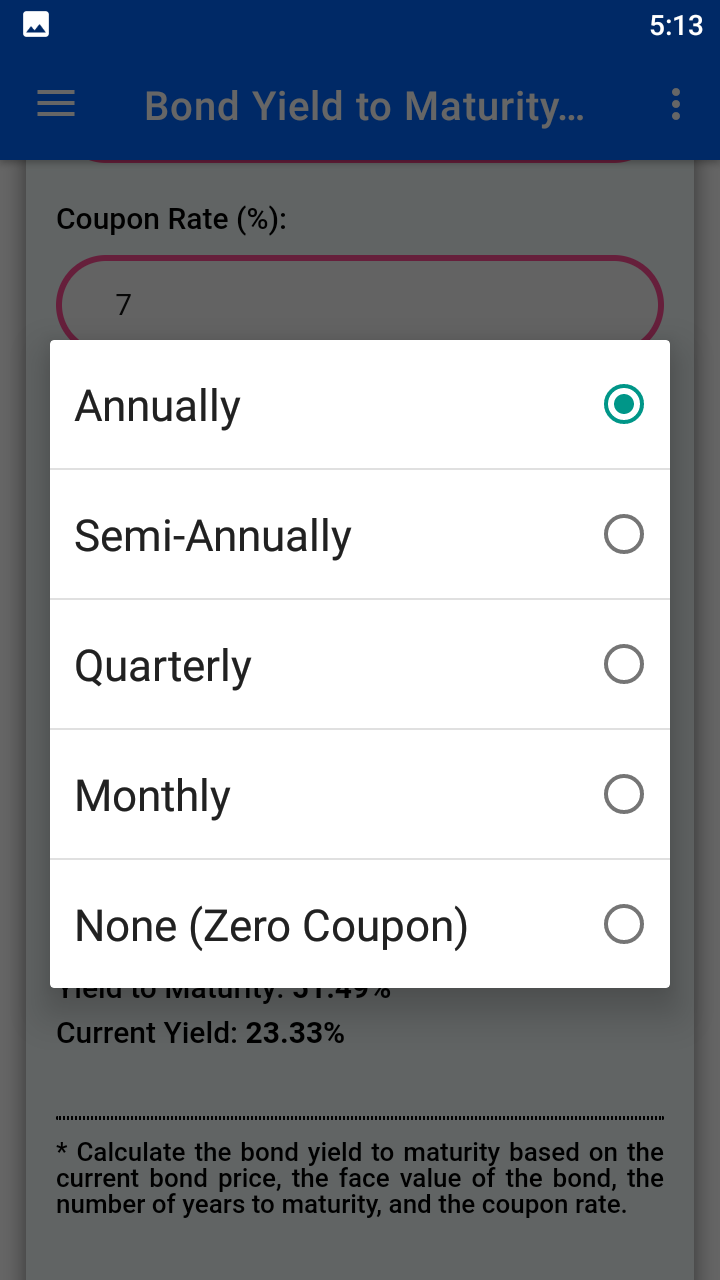Viewport: 720px width, 1280px height.
Task: Tap the Annually row label
Action: 156,404
